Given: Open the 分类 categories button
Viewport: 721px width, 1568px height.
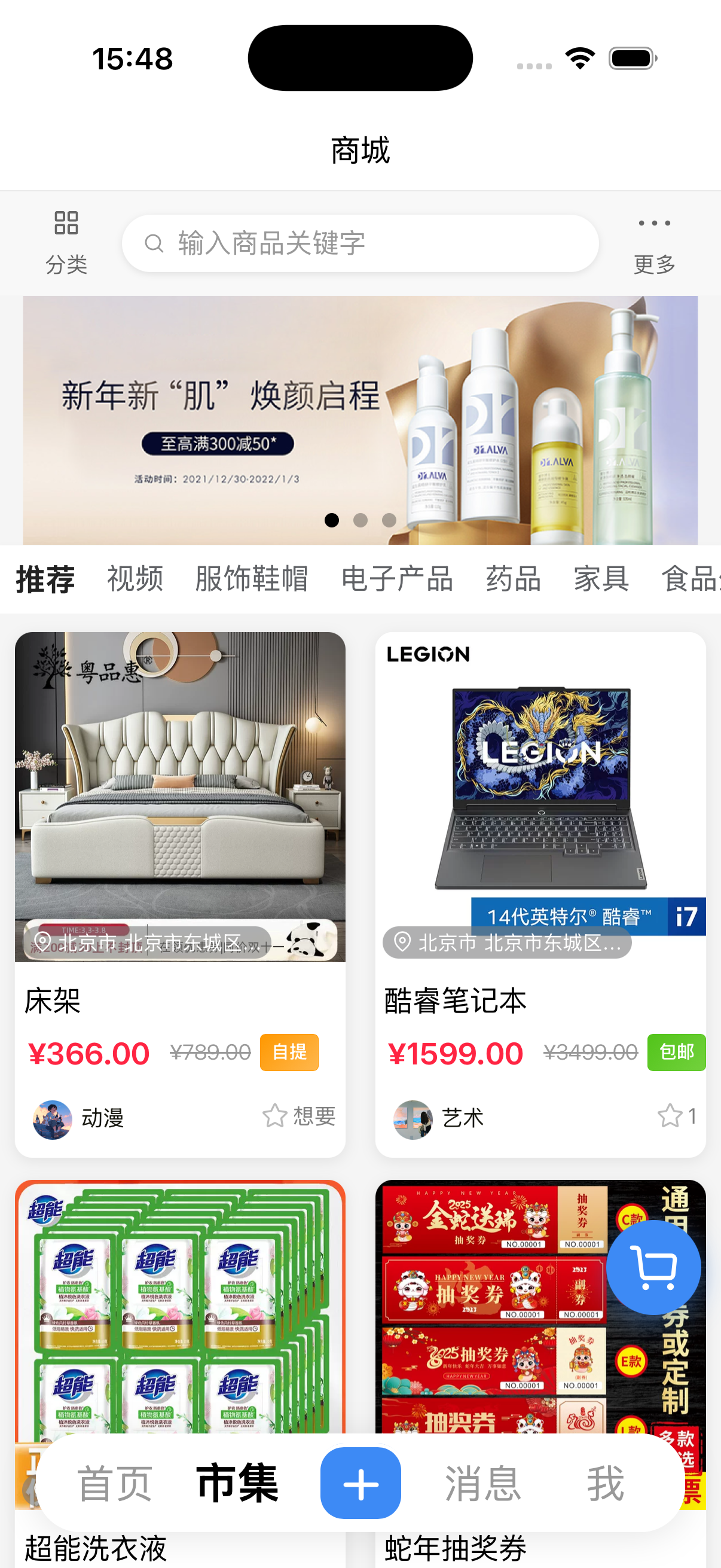Looking at the screenshot, I should tap(66, 242).
